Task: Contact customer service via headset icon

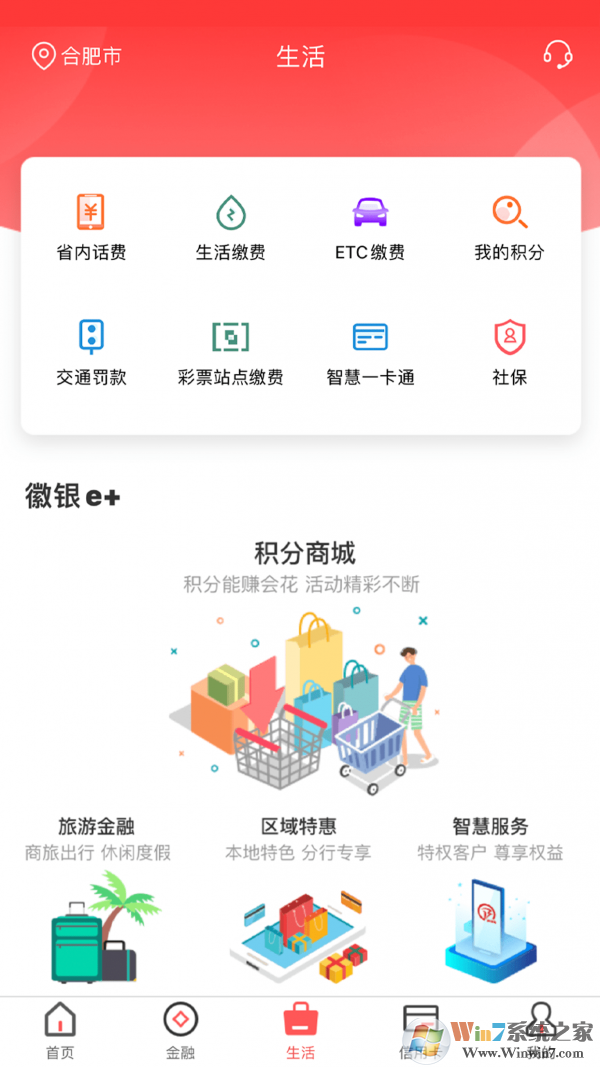Action: coord(557,54)
